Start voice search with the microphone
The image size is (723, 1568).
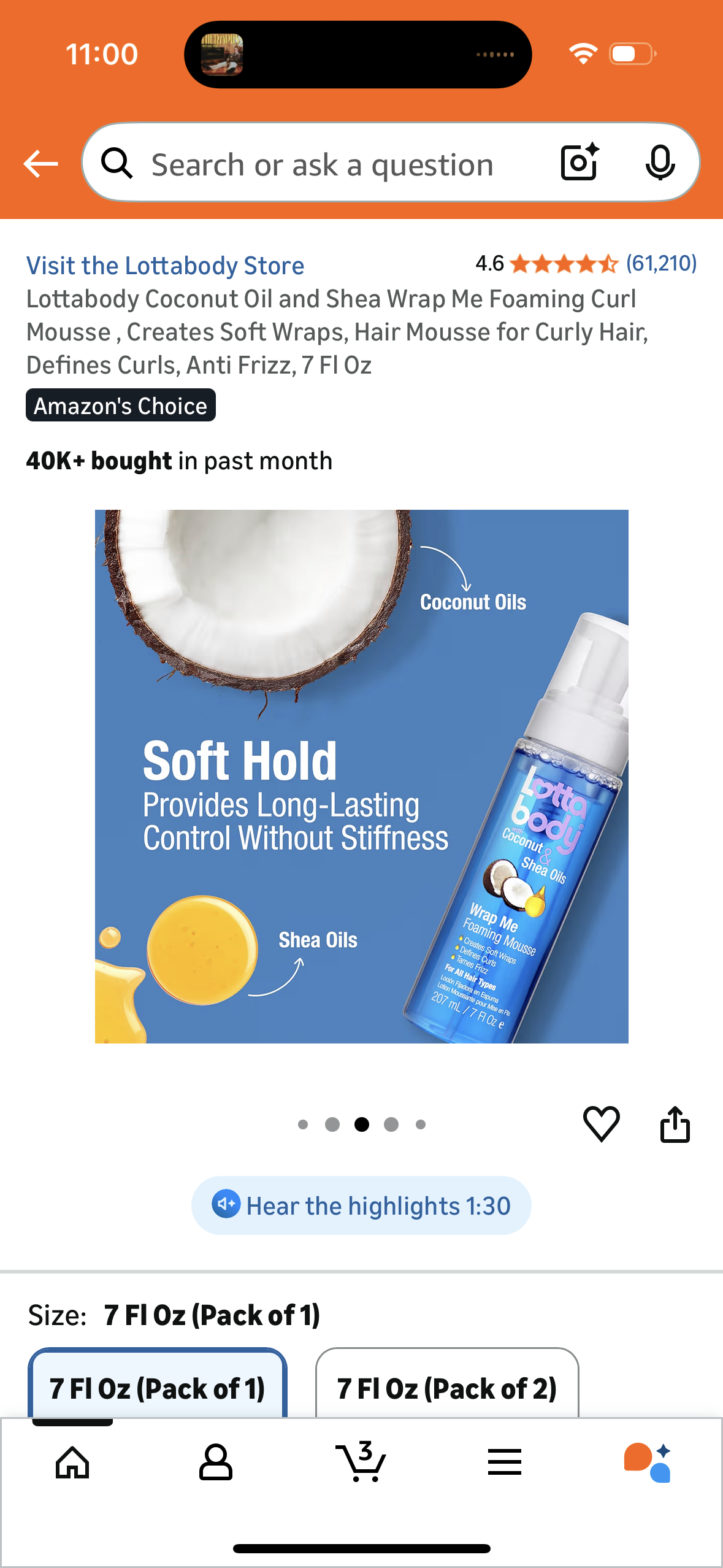coord(660,163)
